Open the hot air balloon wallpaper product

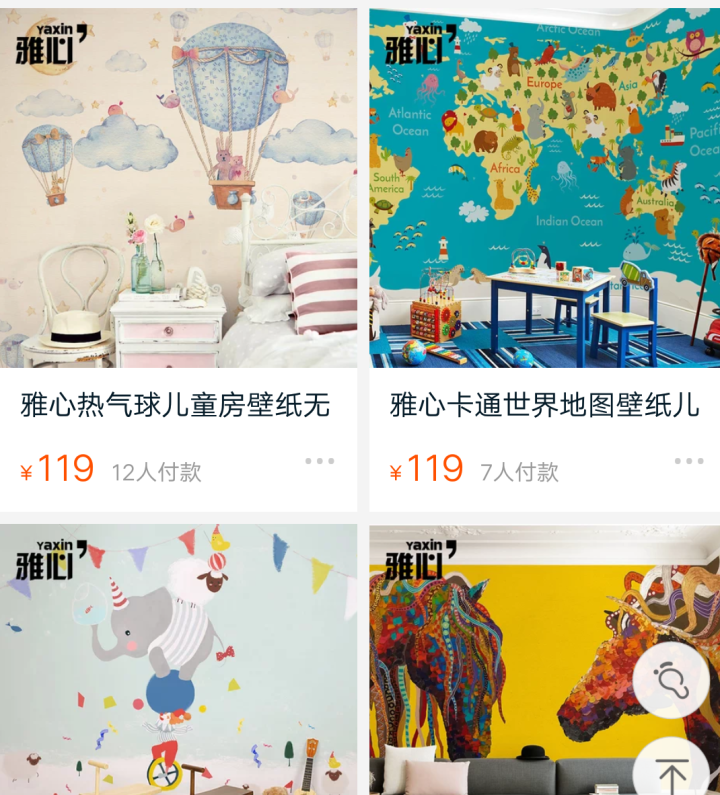(178, 188)
